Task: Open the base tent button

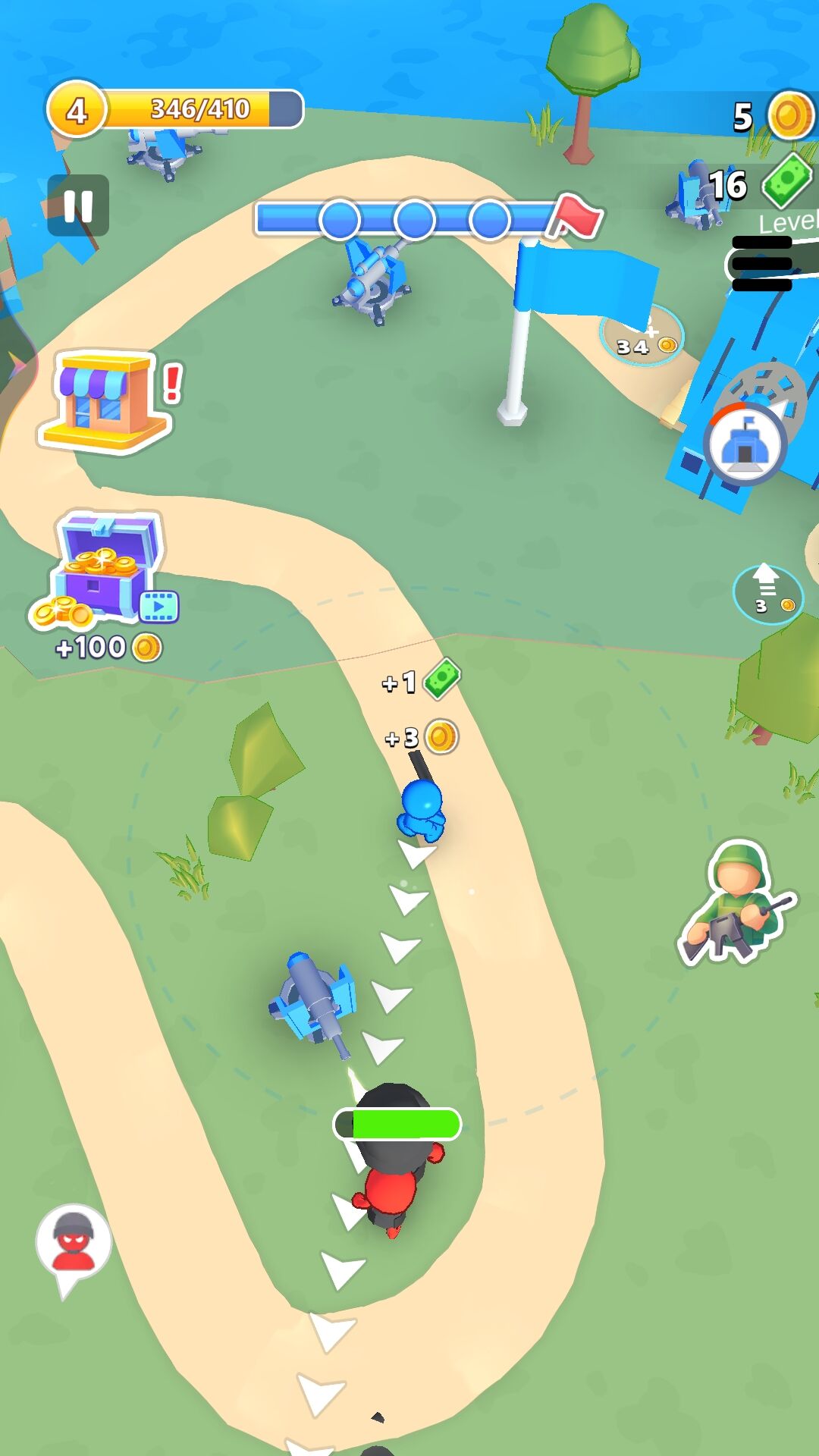Action: click(745, 444)
